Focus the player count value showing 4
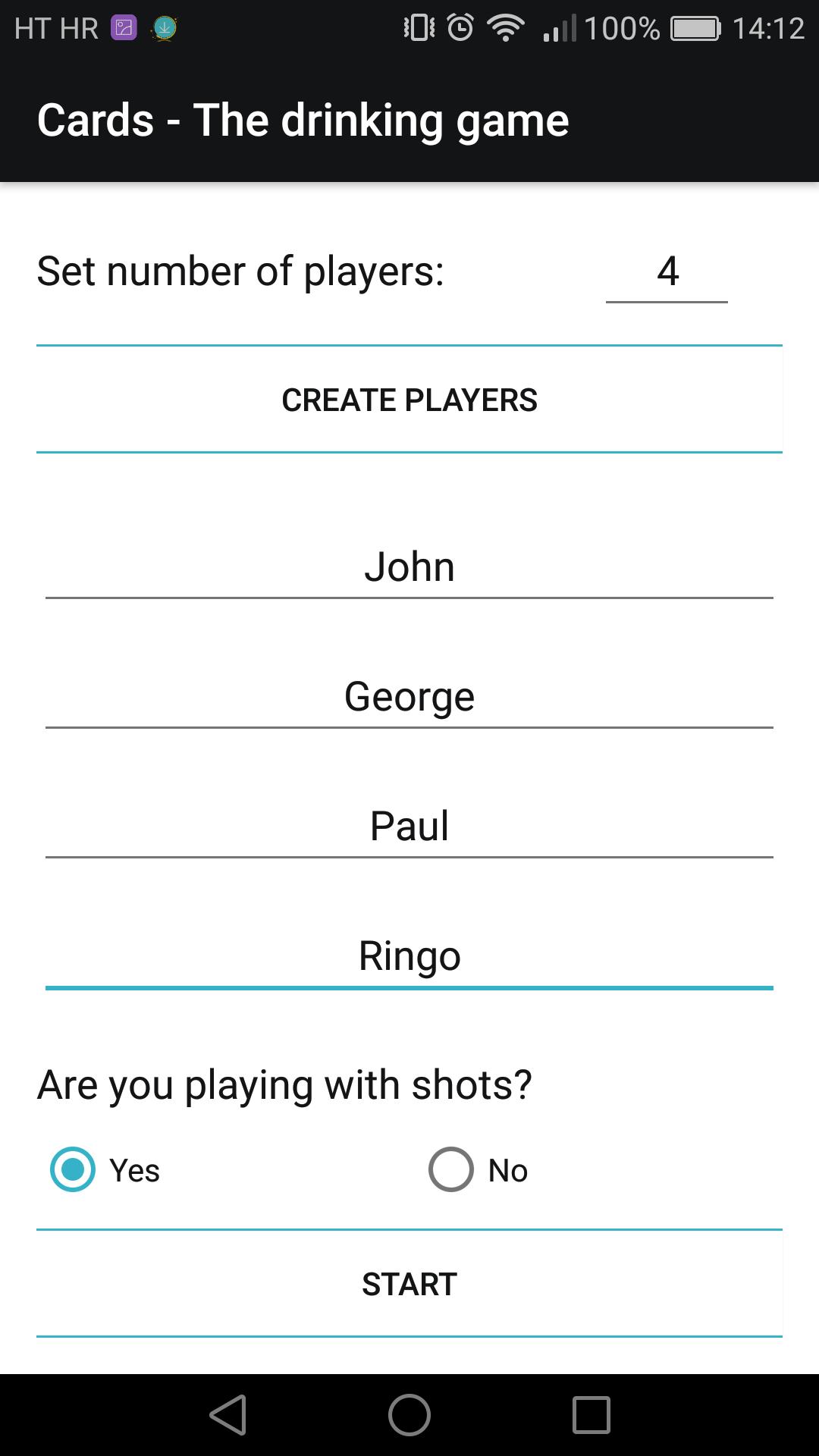Screen dimensions: 819x1456 point(666,273)
